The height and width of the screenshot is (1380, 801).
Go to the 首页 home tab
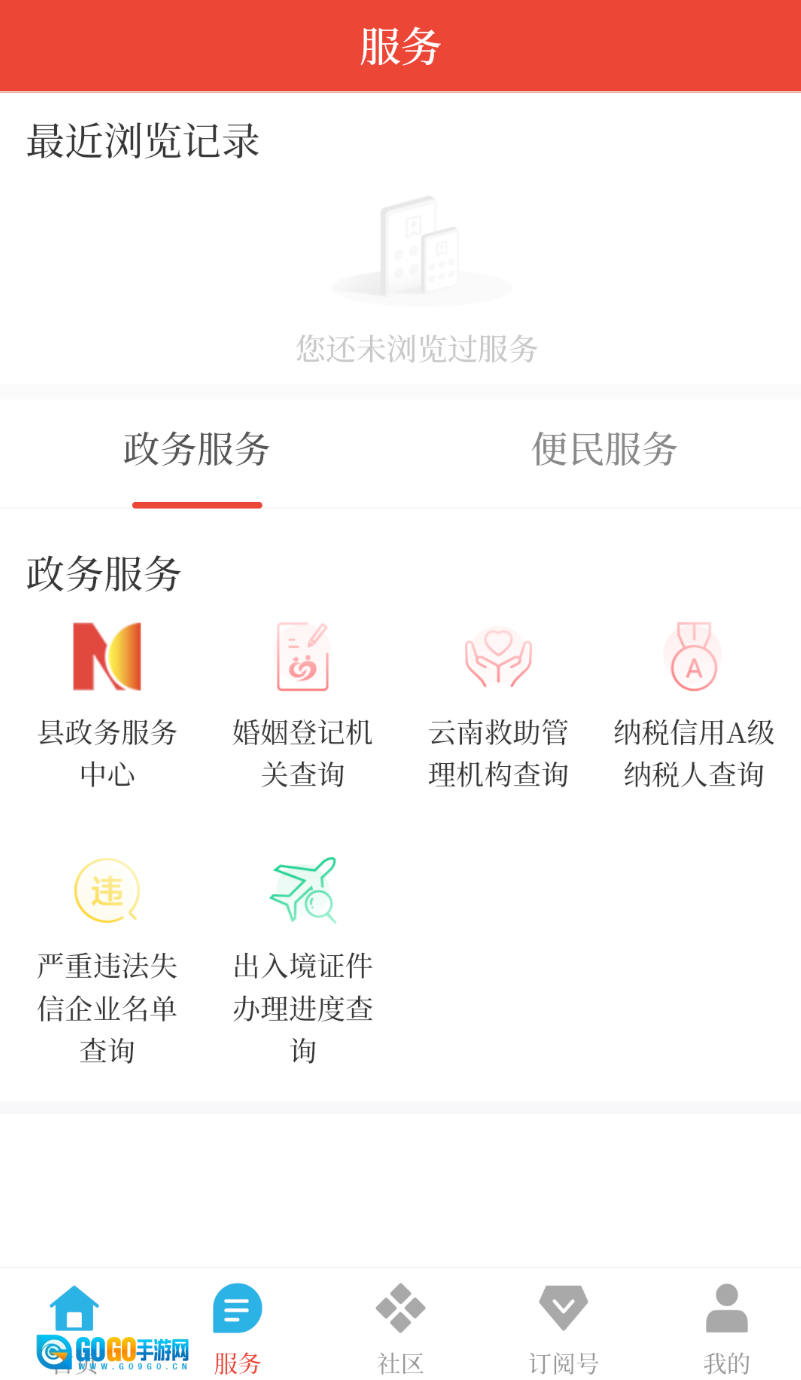[74, 1324]
